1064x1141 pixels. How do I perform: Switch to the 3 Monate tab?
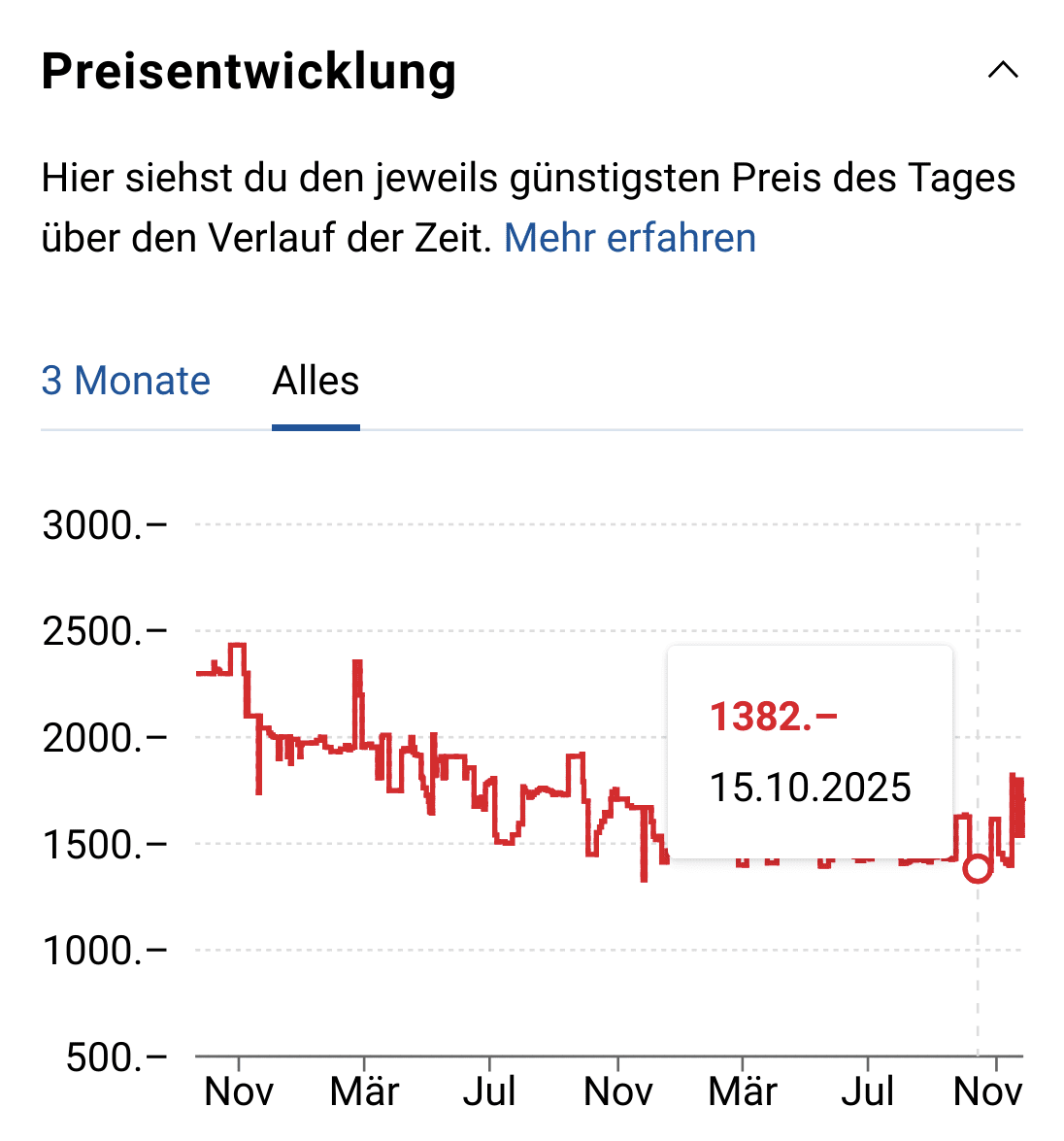click(125, 381)
